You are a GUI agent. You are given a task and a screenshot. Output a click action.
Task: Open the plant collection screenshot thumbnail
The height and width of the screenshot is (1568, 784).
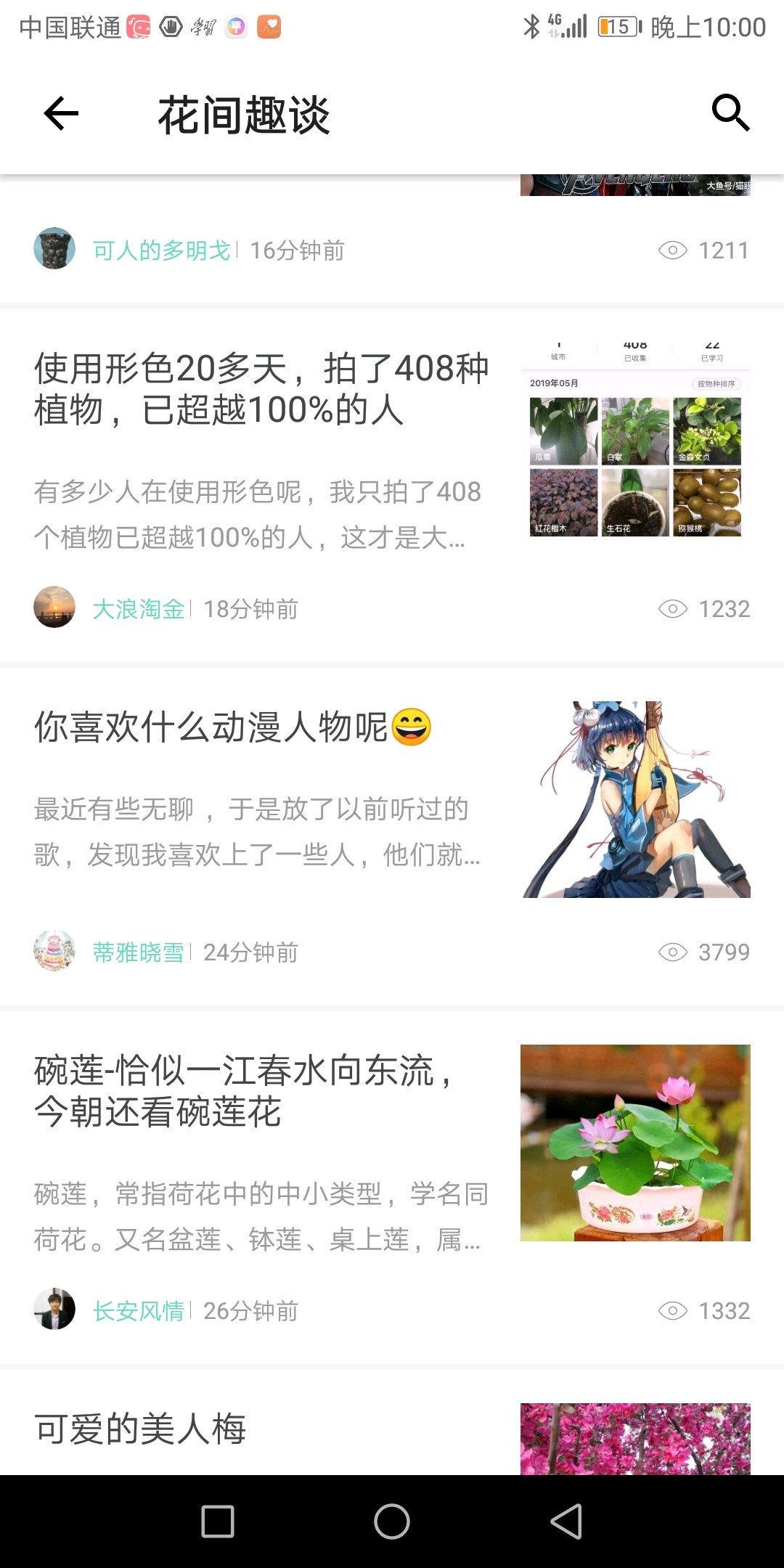[635, 441]
